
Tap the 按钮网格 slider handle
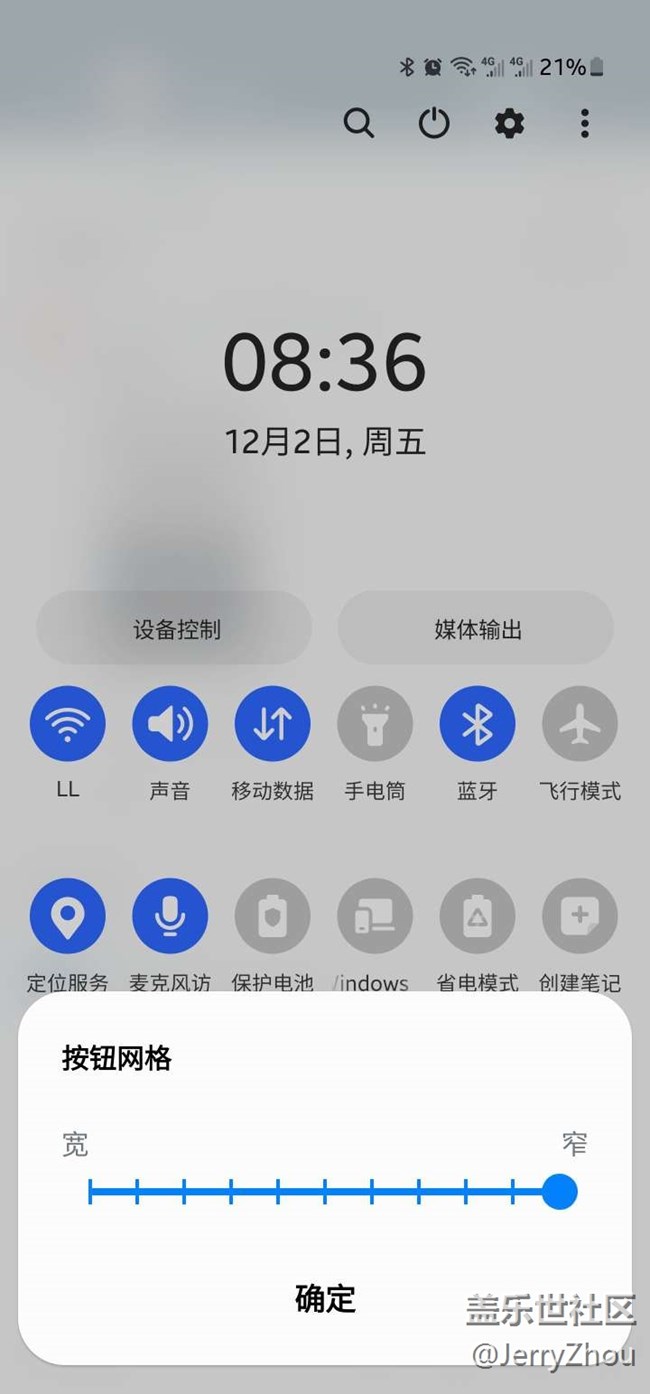click(559, 1191)
